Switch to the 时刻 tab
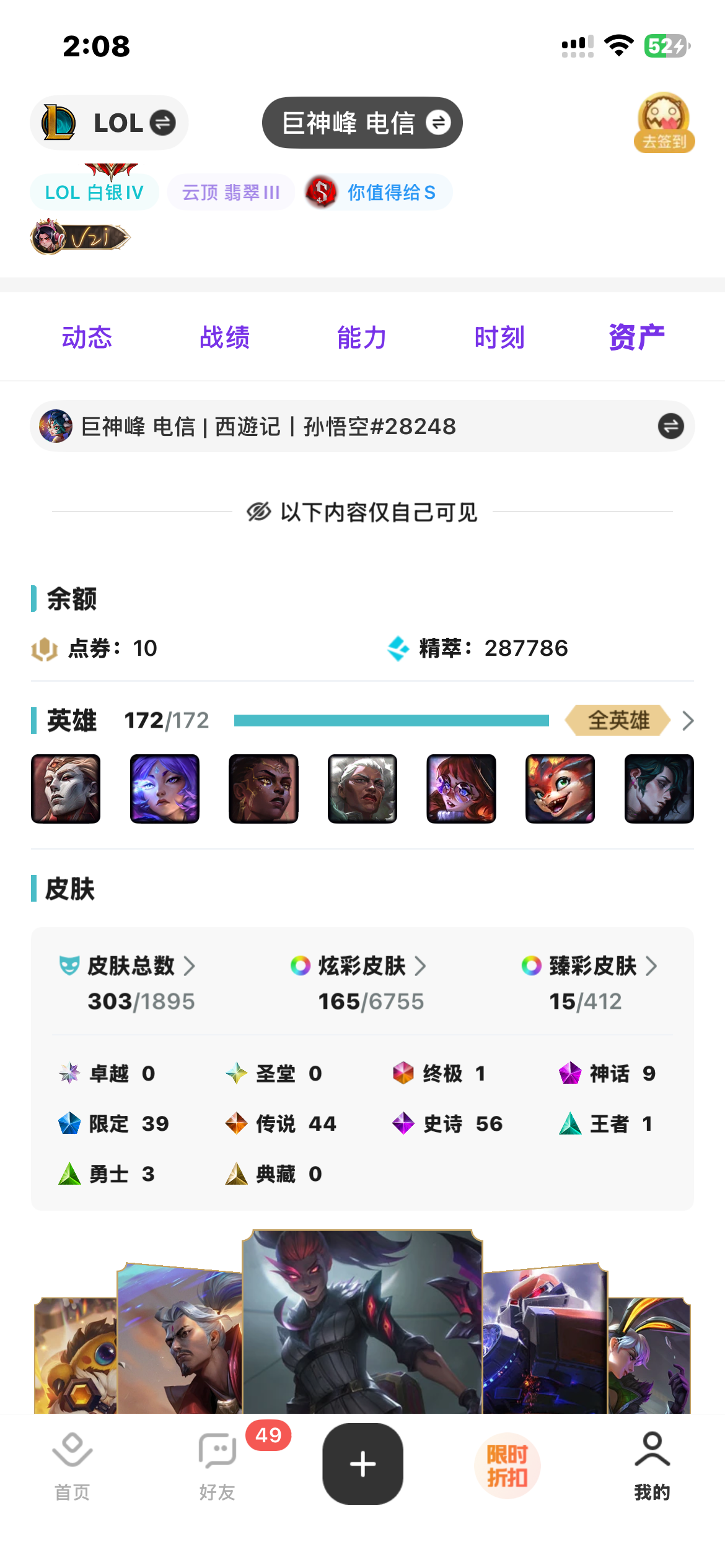Image resolution: width=725 pixels, height=1568 pixels. 499,338
